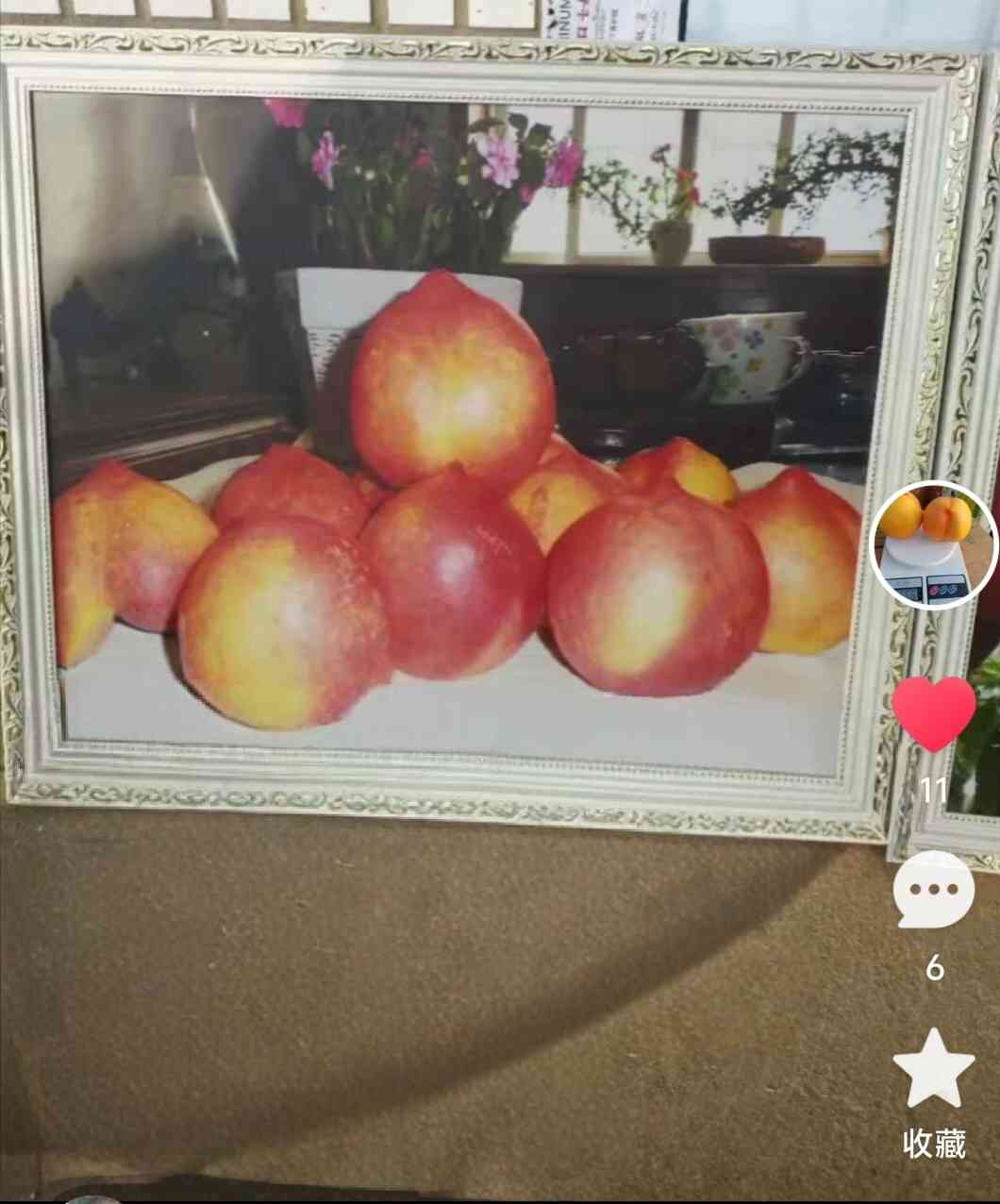The image size is (1000, 1204).
Task: Open the comments speech bubble
Action: 933,890
